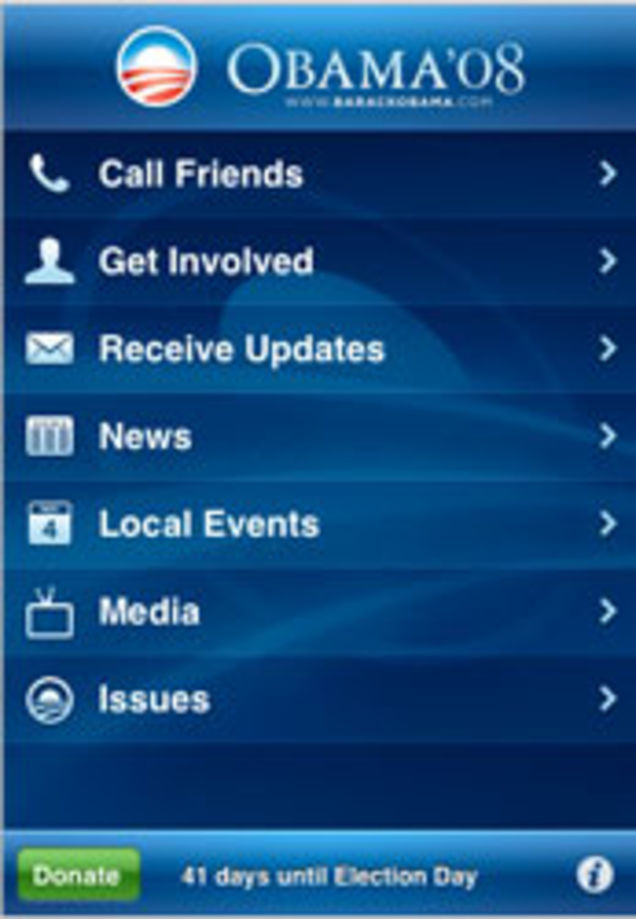Open the Media section

tap(318, 612)
